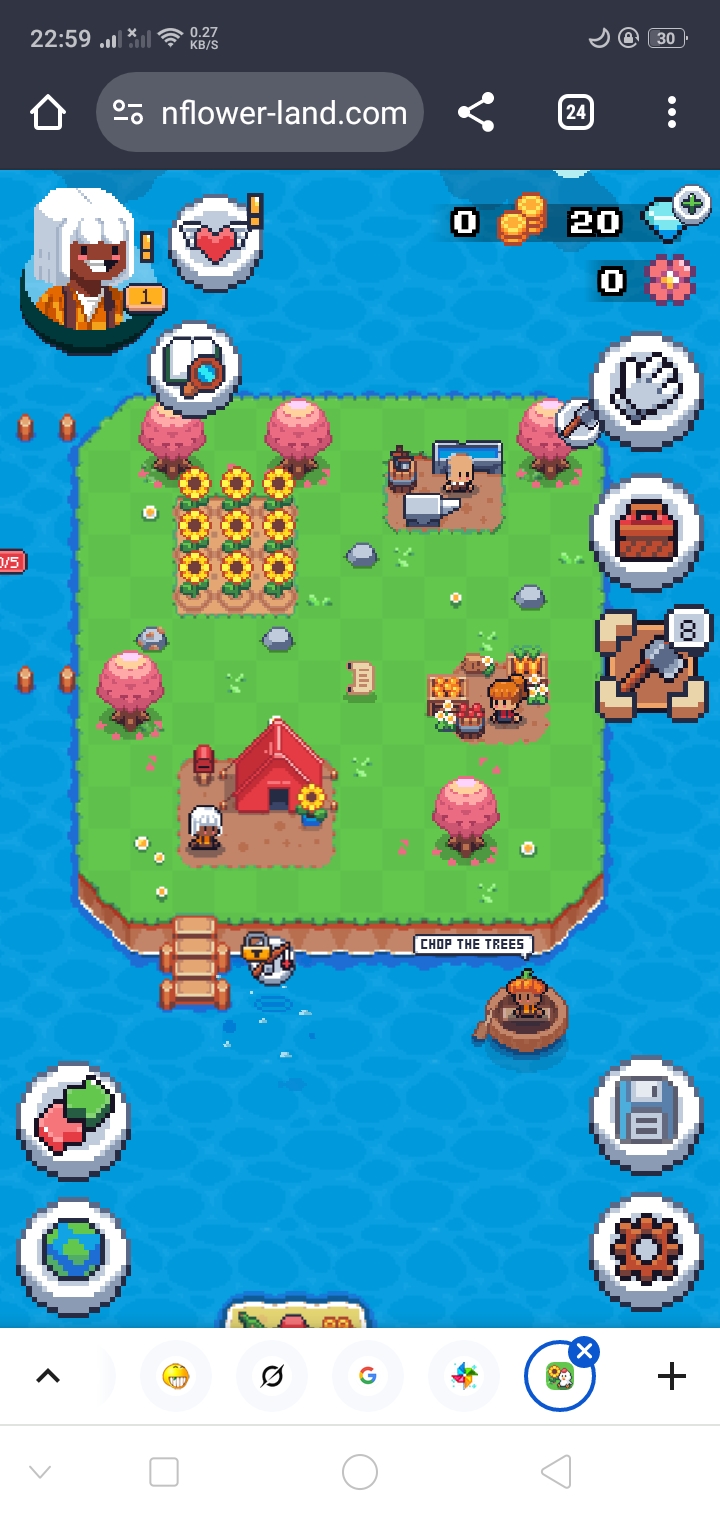The height and width of the screenshot is (1520, 720).
Task: Share this page
Action: coord(476,113)
